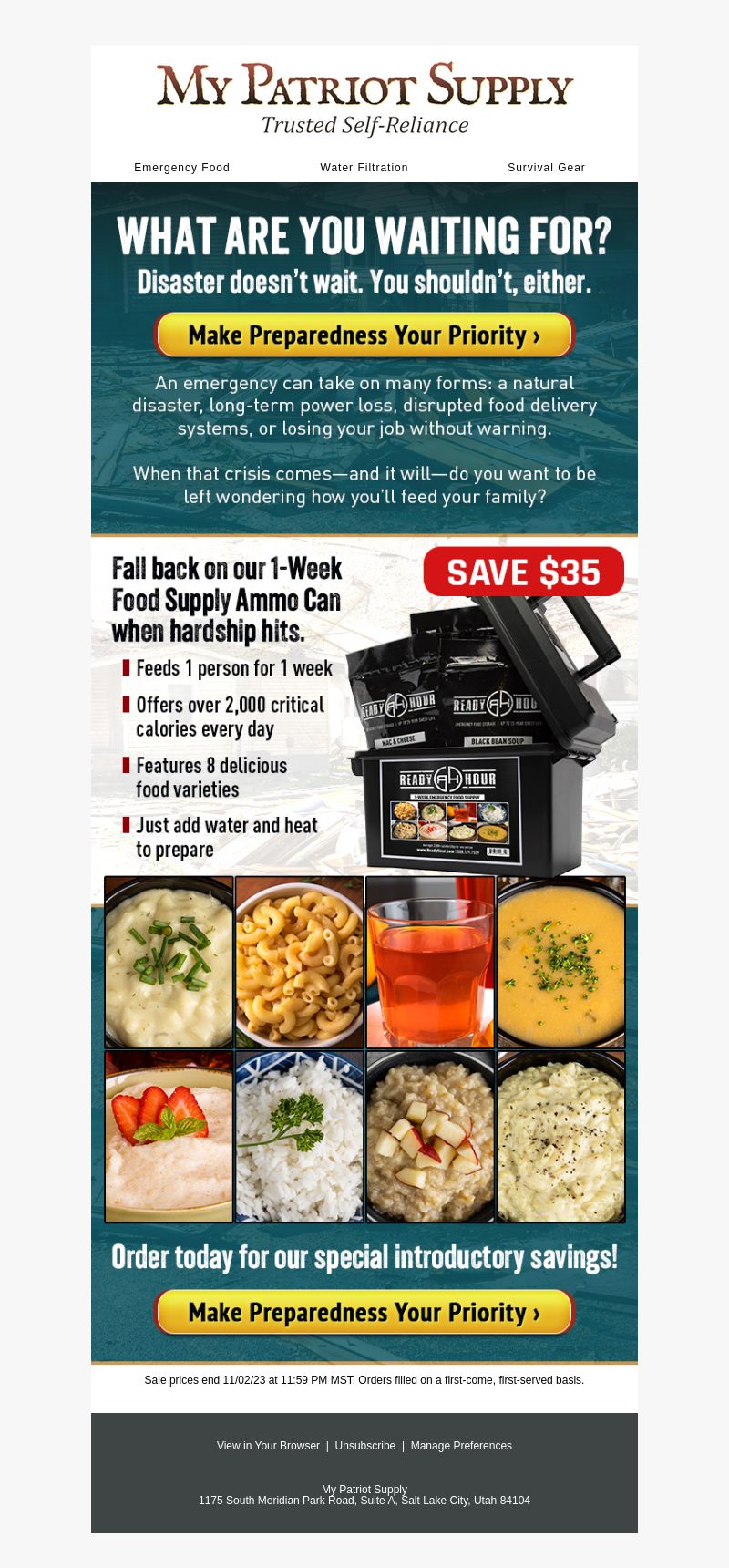729x1568 pixels.
Task: Open Manage Preferences
Action: click(461, 1446)
